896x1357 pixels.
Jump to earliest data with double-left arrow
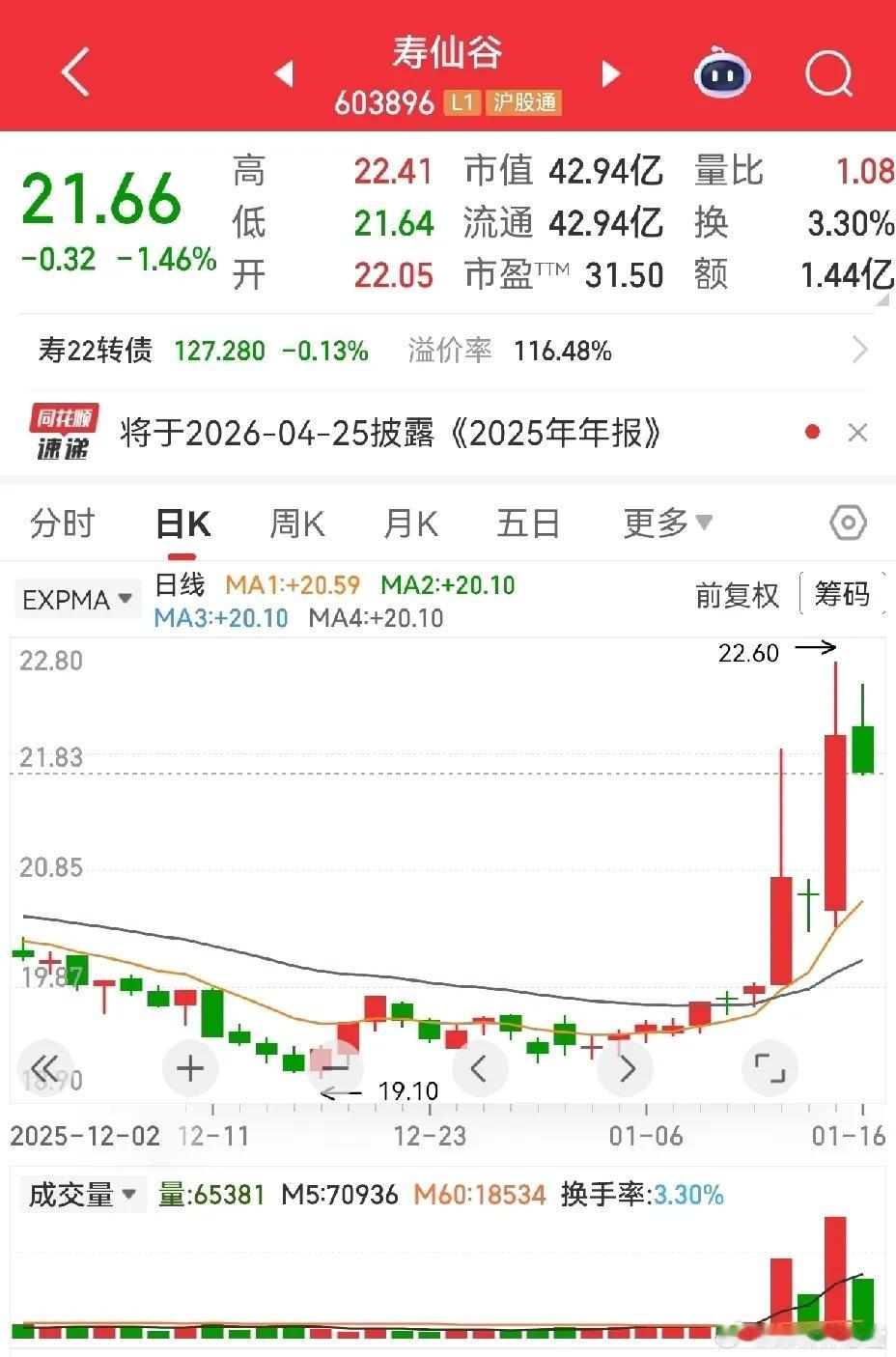pyautogui.click(x=44, y=1068)
